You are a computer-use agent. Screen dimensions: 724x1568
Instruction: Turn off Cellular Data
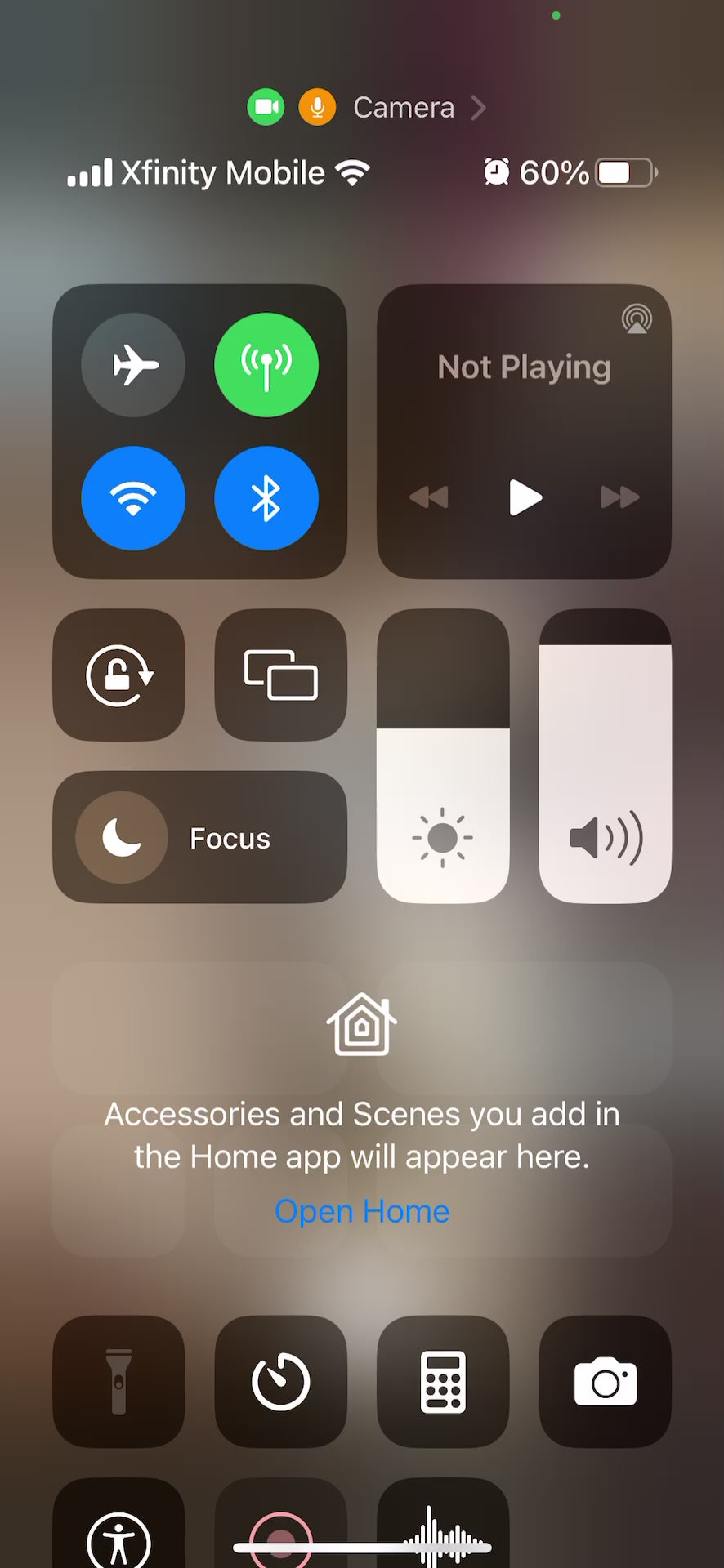(x=266, y=365)
